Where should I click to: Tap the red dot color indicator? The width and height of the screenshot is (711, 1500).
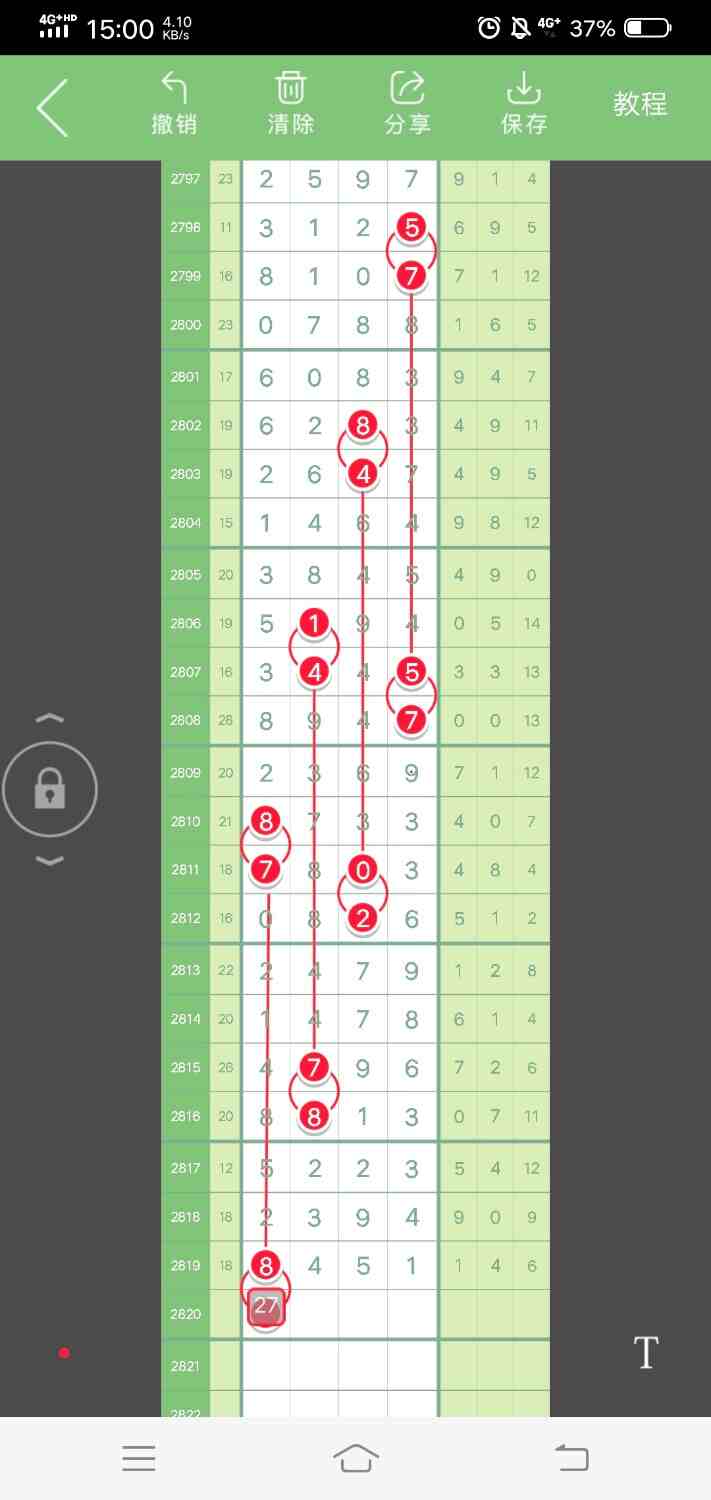pyautogui.click(x=64, y=1353)
